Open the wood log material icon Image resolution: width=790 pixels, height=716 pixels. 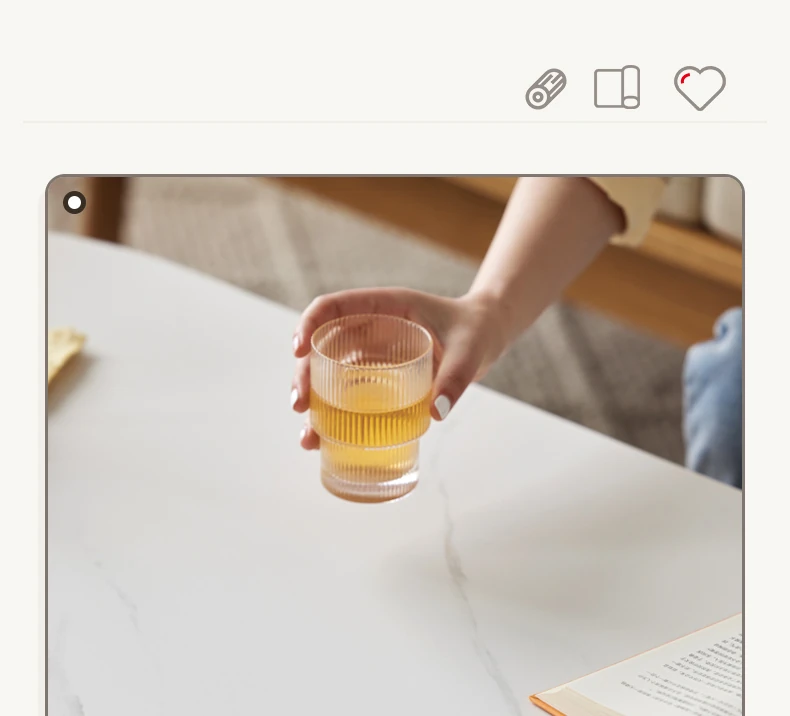(x=546, y=89)
